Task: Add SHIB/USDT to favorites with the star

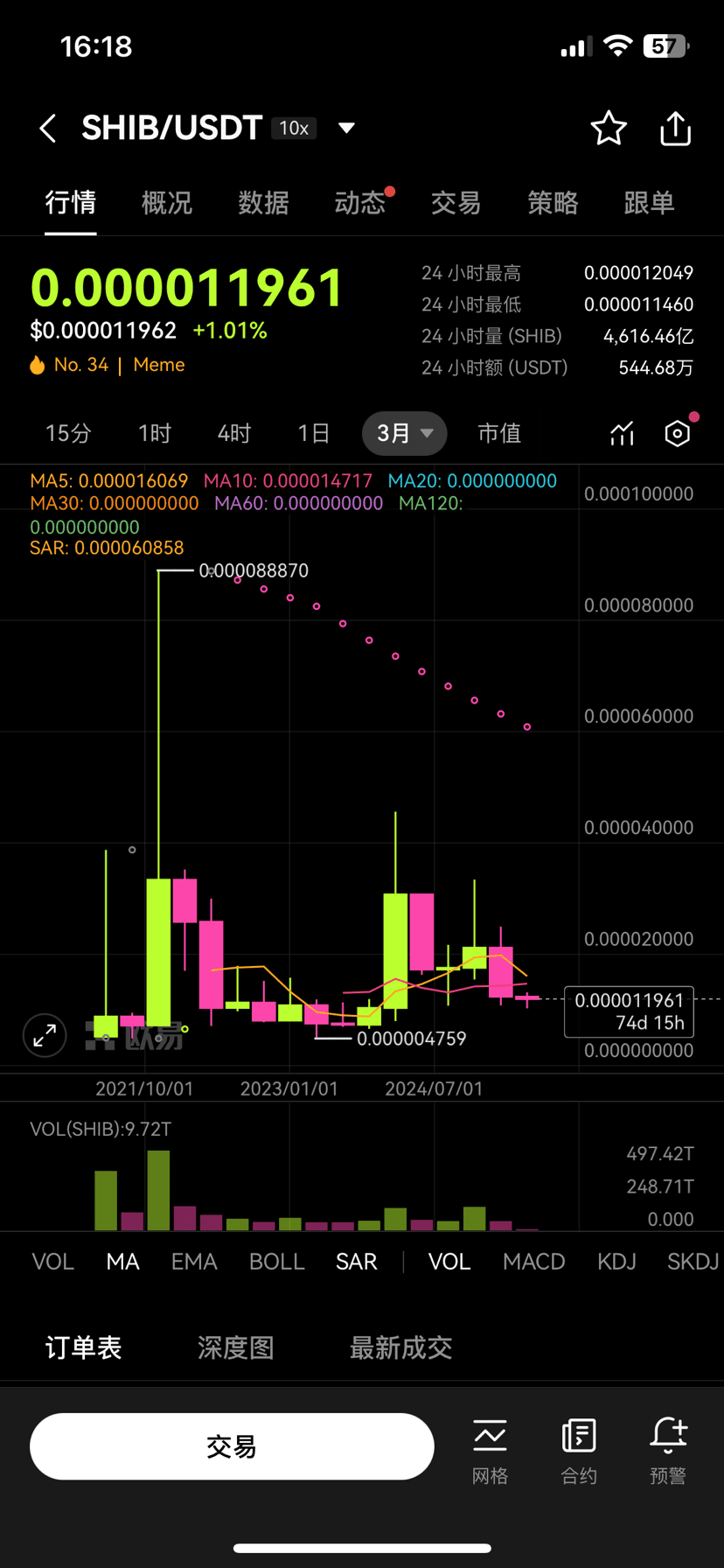Action: [x=609, y=129]
